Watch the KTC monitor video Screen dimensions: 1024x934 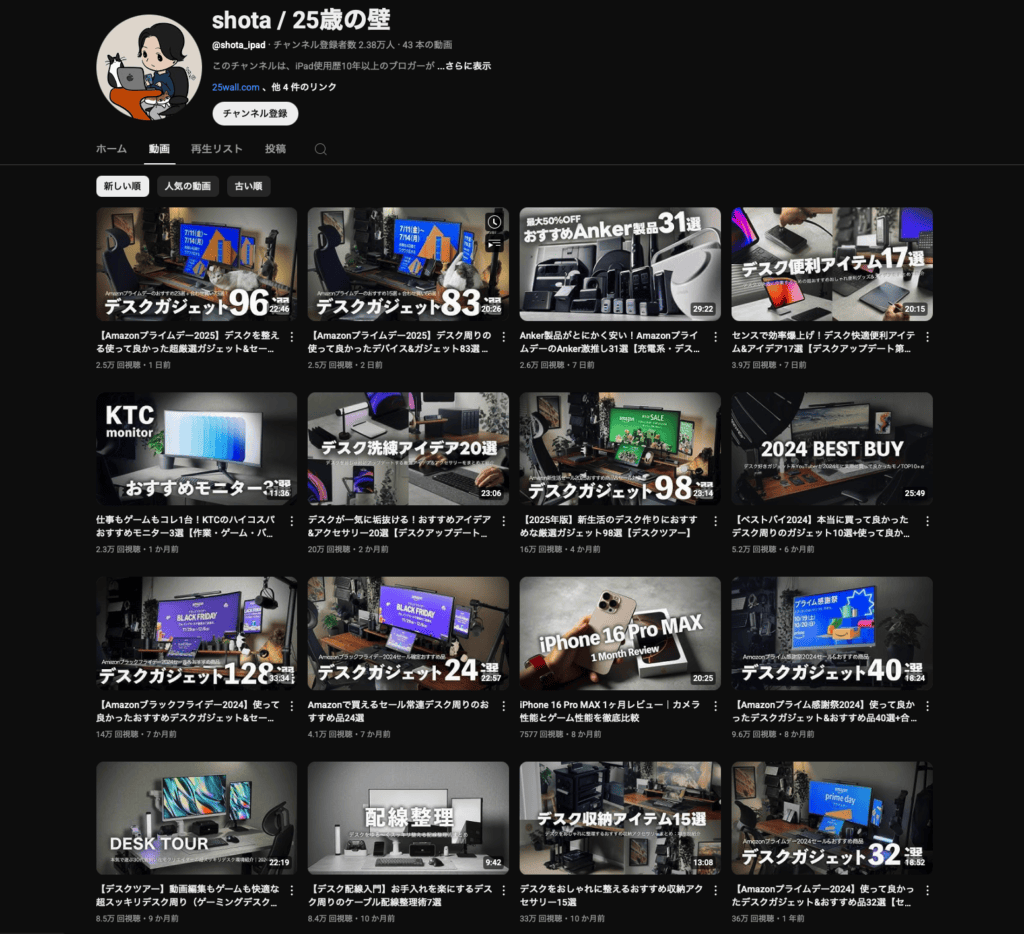196,448
